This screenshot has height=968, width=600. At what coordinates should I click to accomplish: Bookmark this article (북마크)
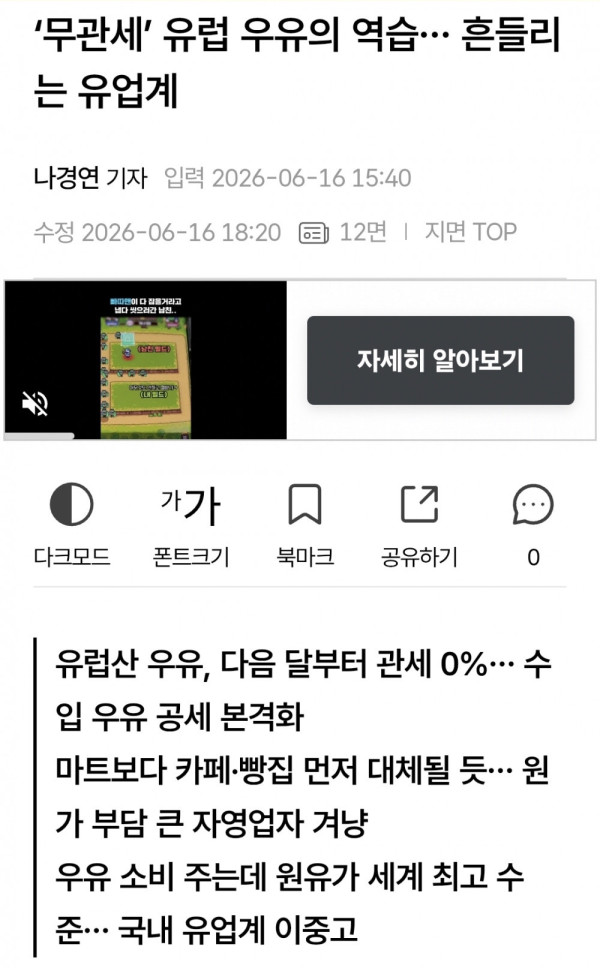point(305,524)
